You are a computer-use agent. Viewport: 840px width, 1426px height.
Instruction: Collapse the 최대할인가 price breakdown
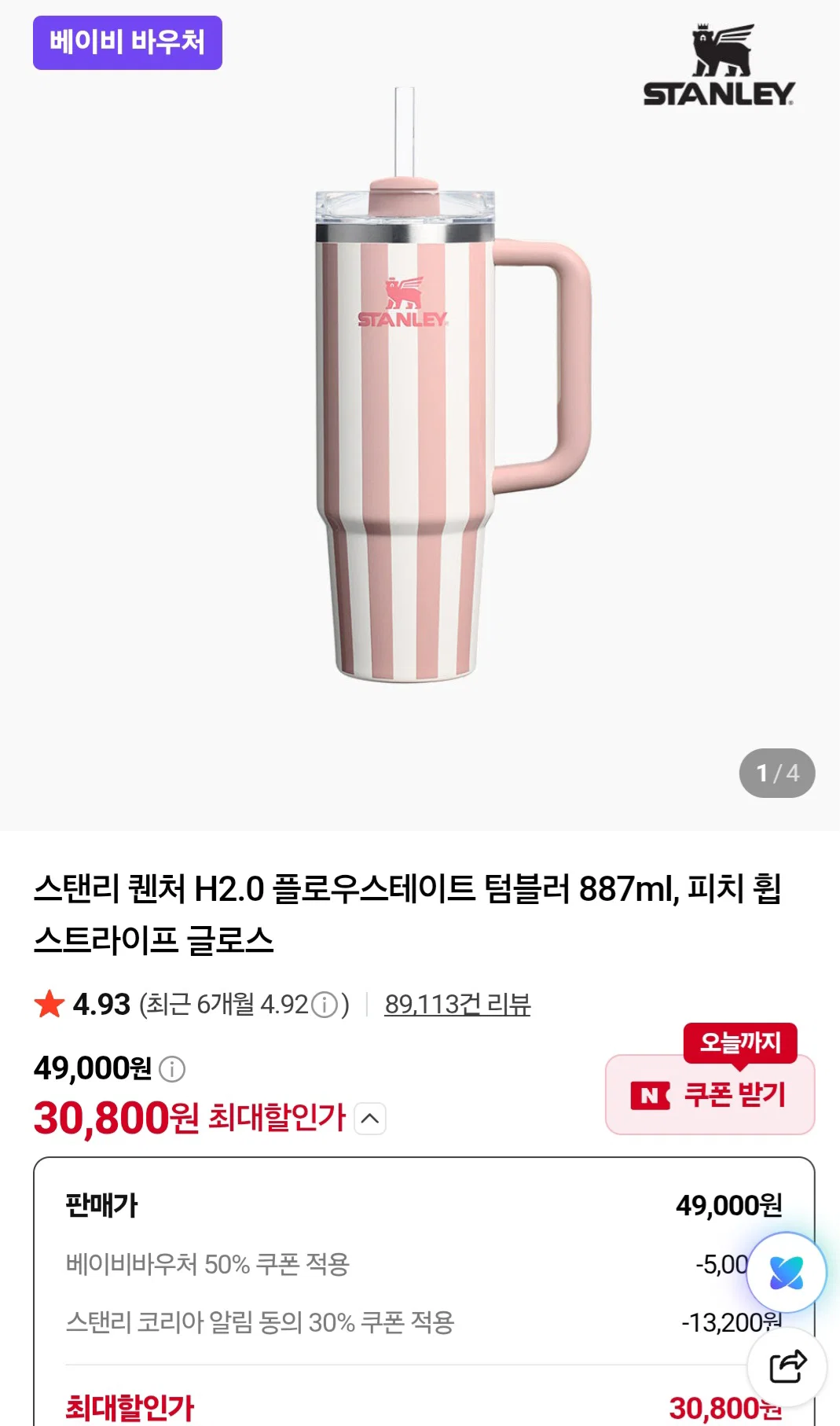click(370, 1118)
